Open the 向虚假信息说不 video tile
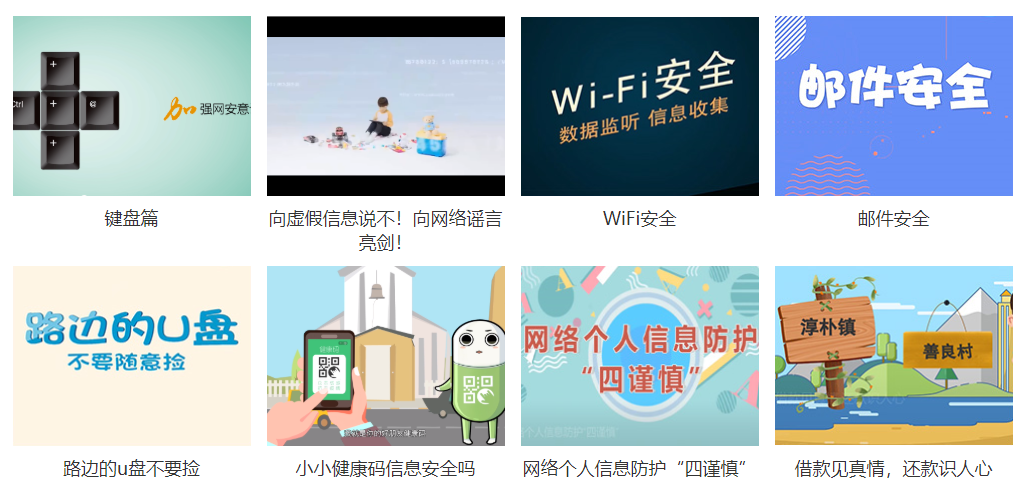The image size is (1032, 494). 386,106
